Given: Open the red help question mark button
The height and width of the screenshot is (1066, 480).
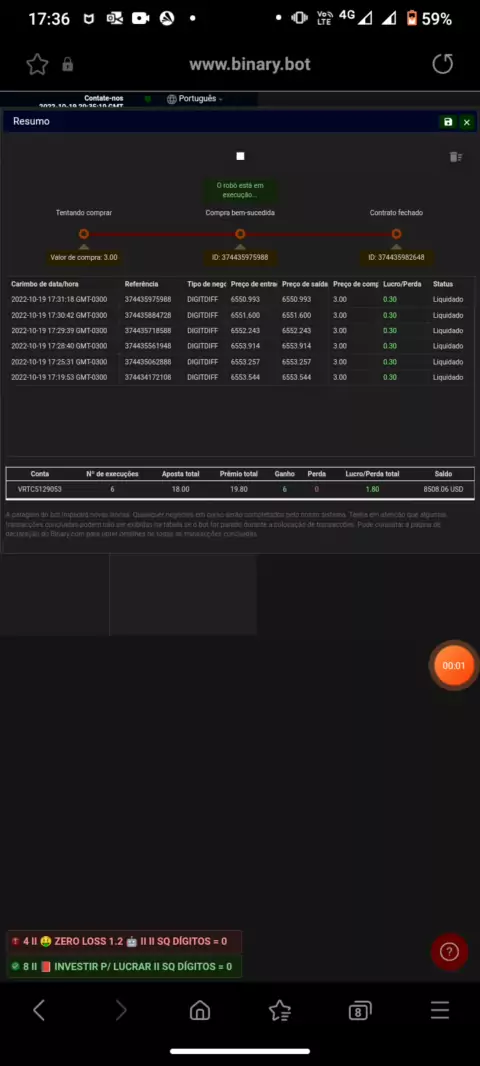Looking at the screenshot, I should click(x=449, y=952).
